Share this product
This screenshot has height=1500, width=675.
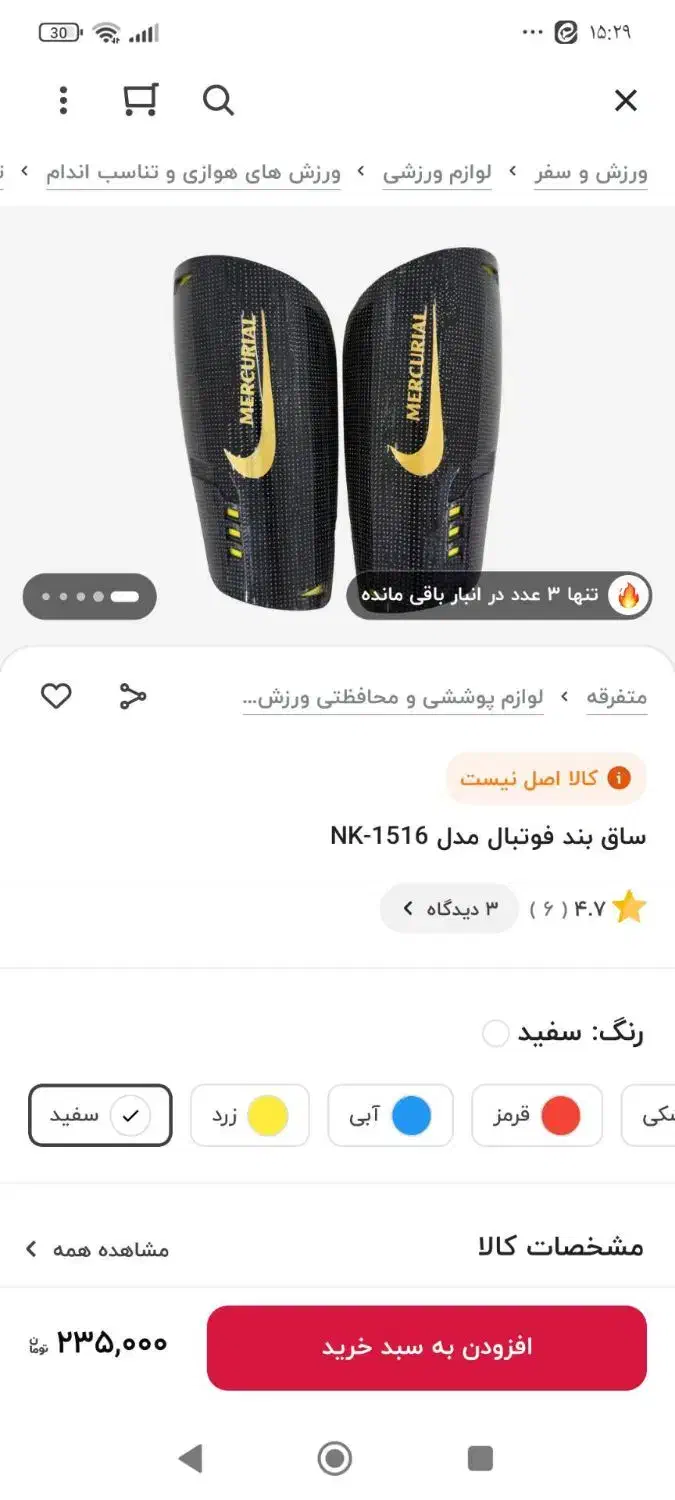pyautogui.click(x=132, y=696)
